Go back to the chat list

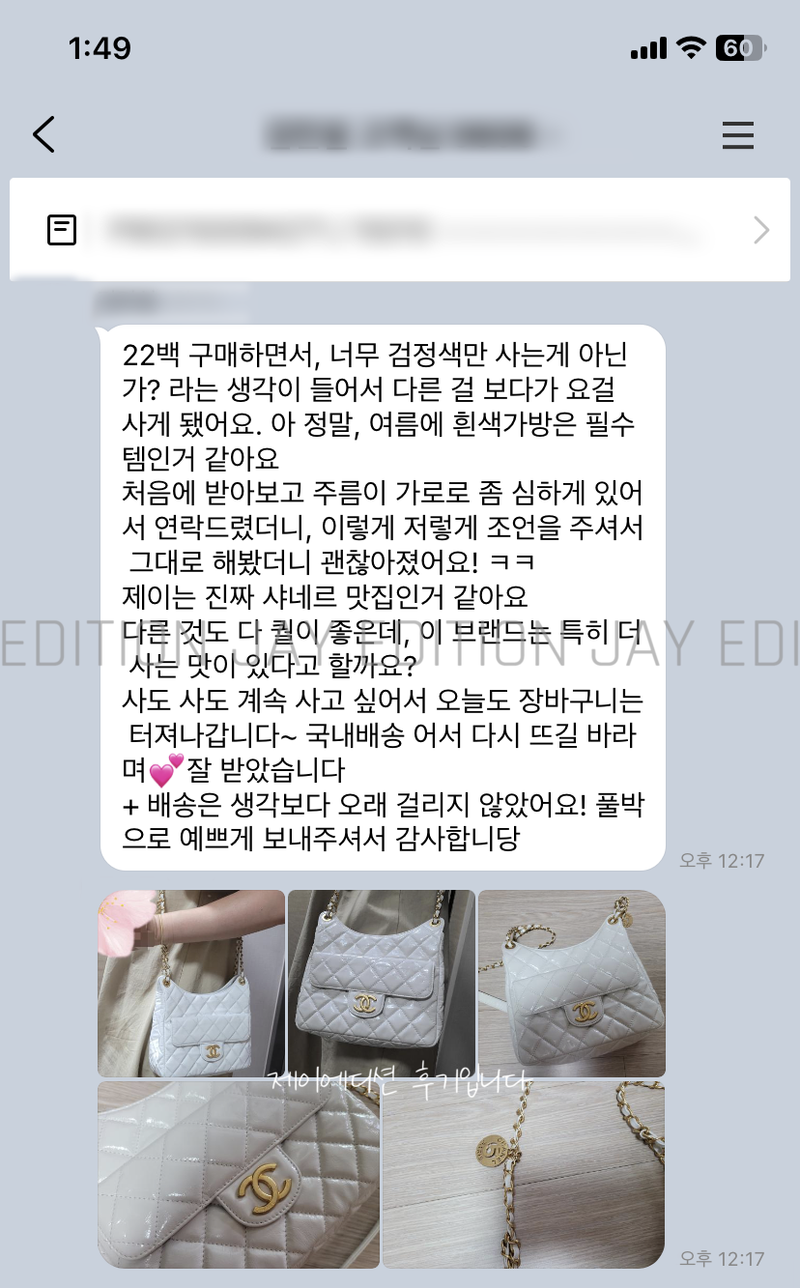[x=44, y=134]
